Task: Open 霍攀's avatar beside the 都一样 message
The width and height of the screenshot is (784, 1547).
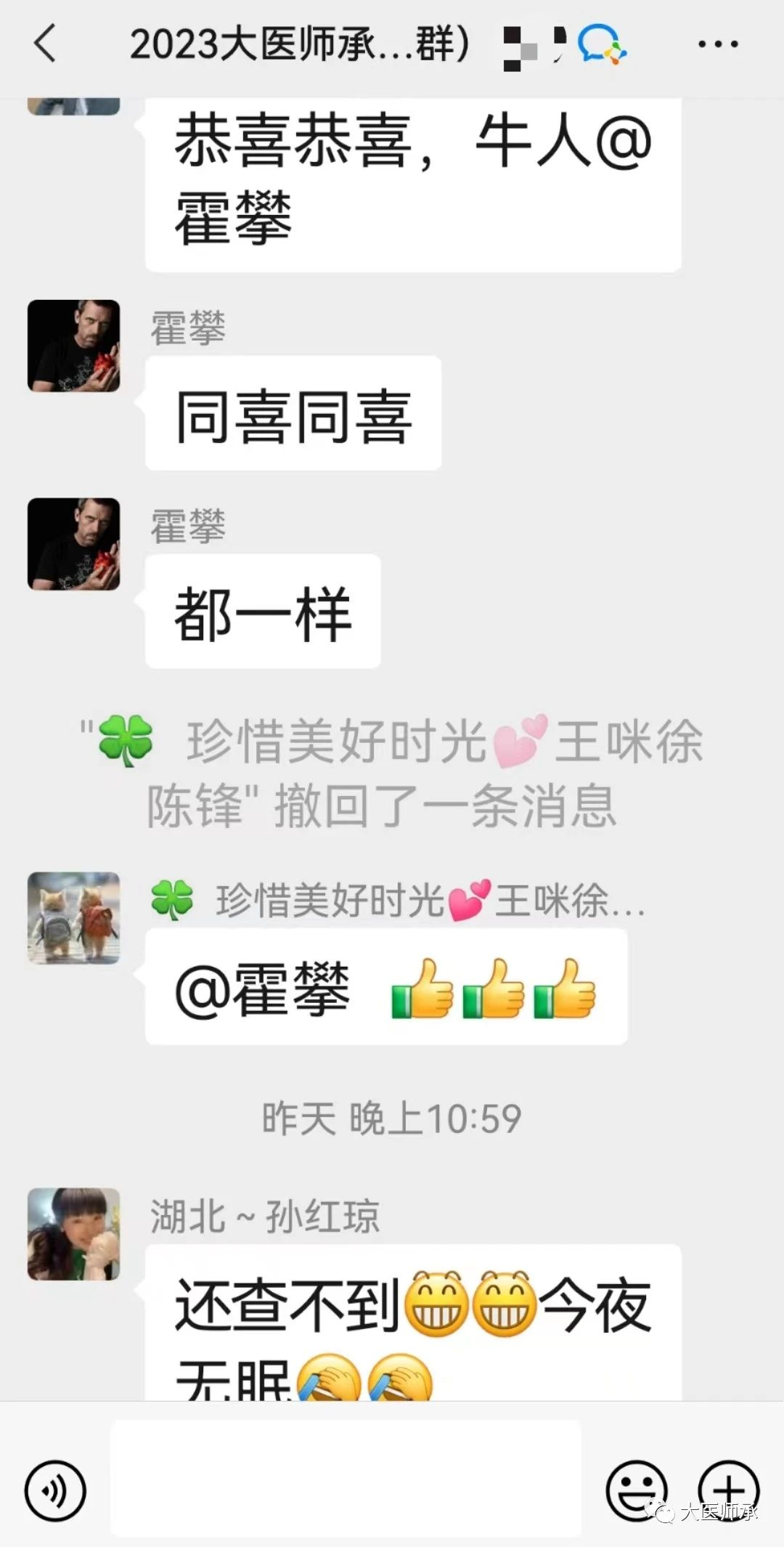Action: tap(74, 544)
